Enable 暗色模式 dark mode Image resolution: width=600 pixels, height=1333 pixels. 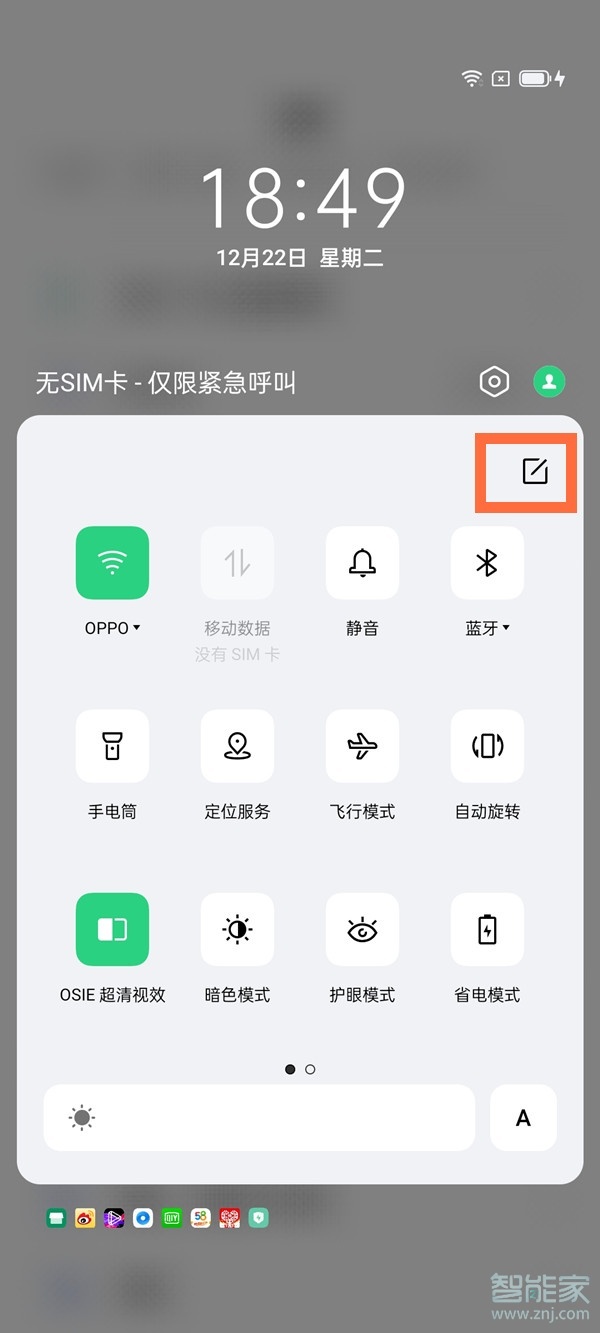[x=237, y=929]
